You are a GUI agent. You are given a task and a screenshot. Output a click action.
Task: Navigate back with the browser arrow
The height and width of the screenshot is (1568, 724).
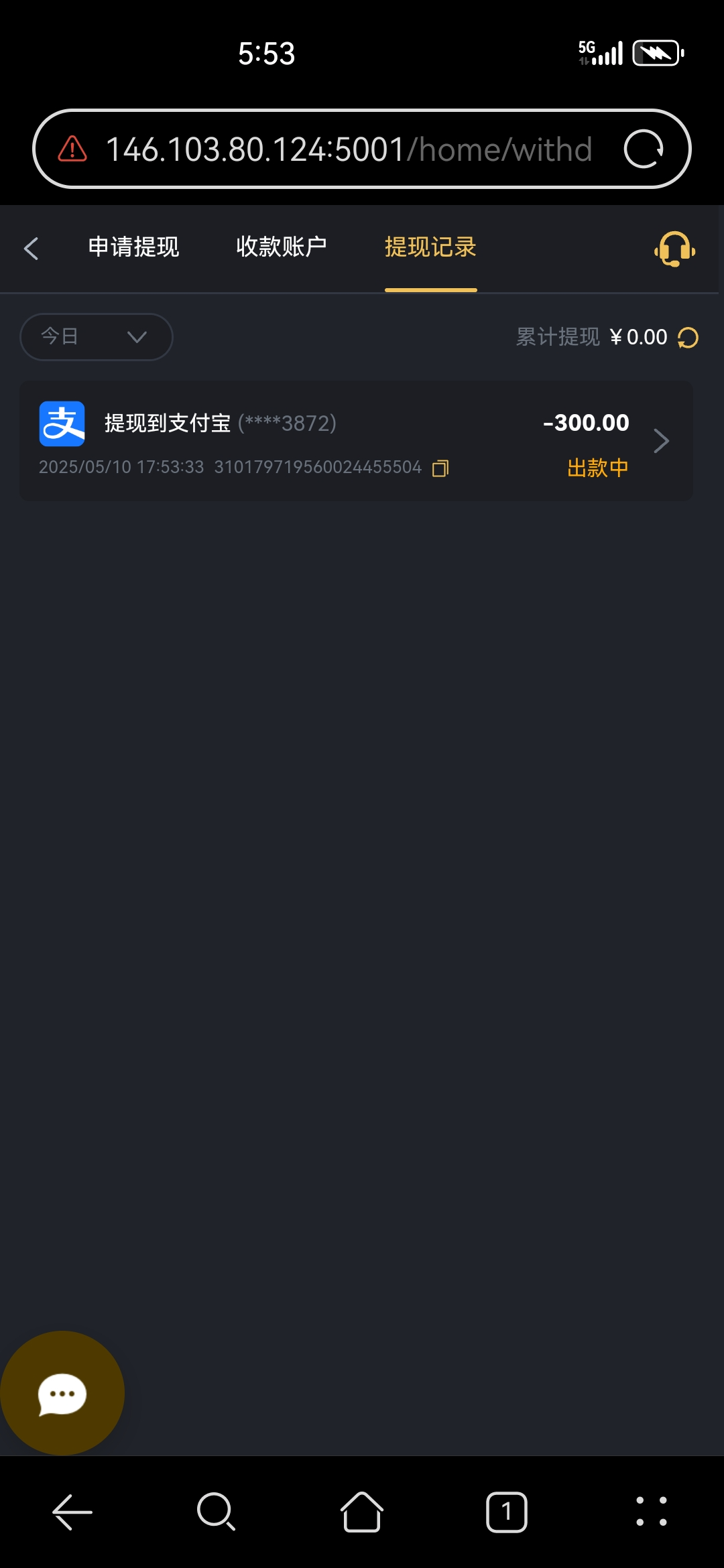(72, 1512)
